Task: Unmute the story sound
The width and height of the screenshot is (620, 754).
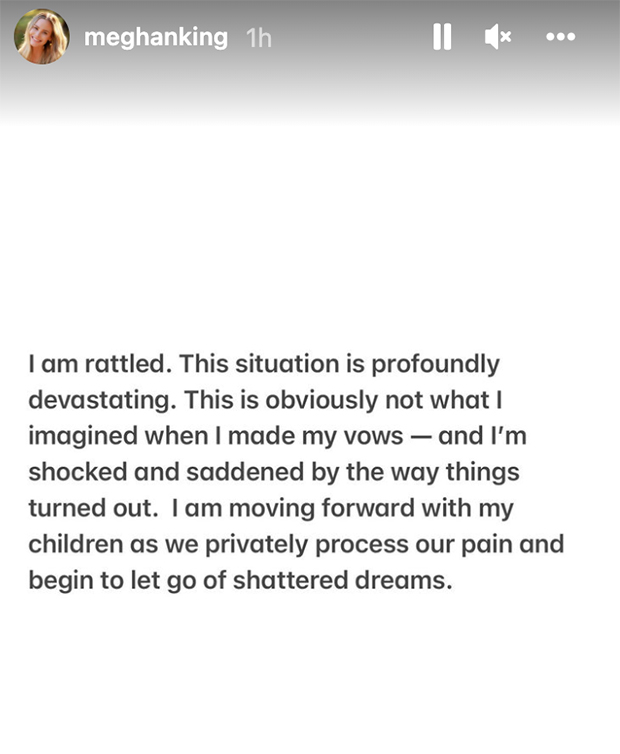Action: pyautogui.click(x=497, y=38)
